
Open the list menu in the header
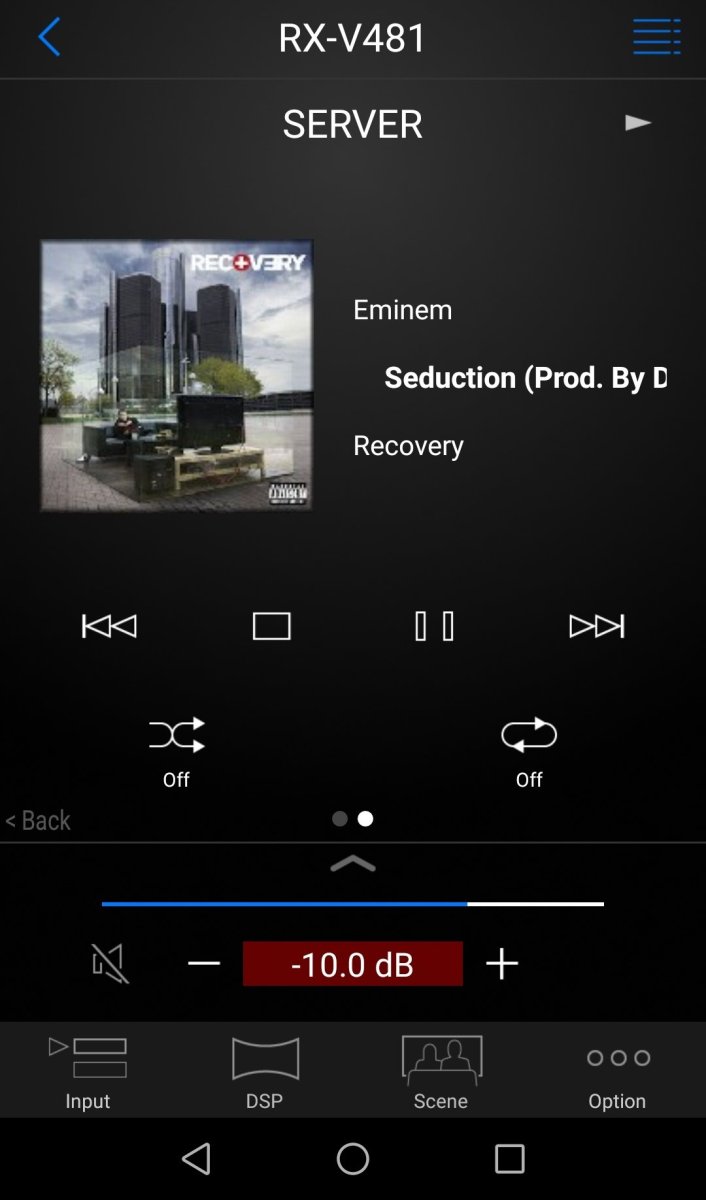656,38
